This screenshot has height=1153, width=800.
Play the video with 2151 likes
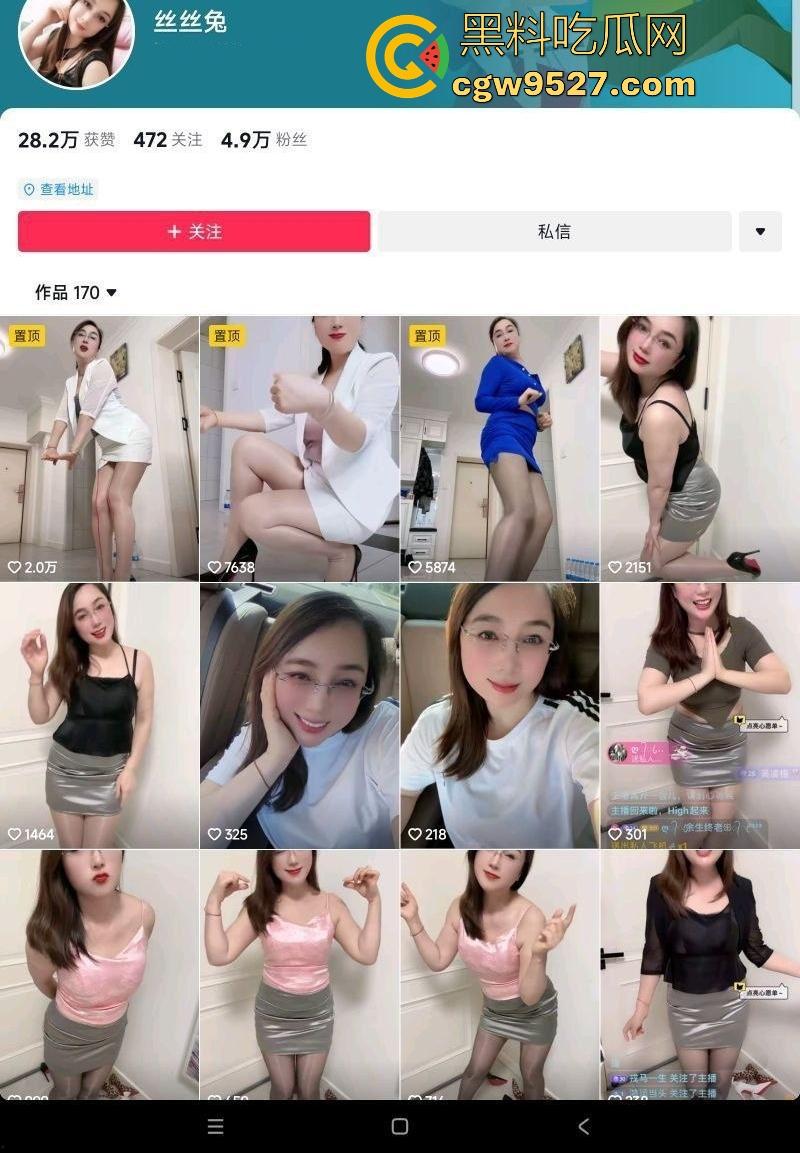pyautogui.click(x=700, y=448)
